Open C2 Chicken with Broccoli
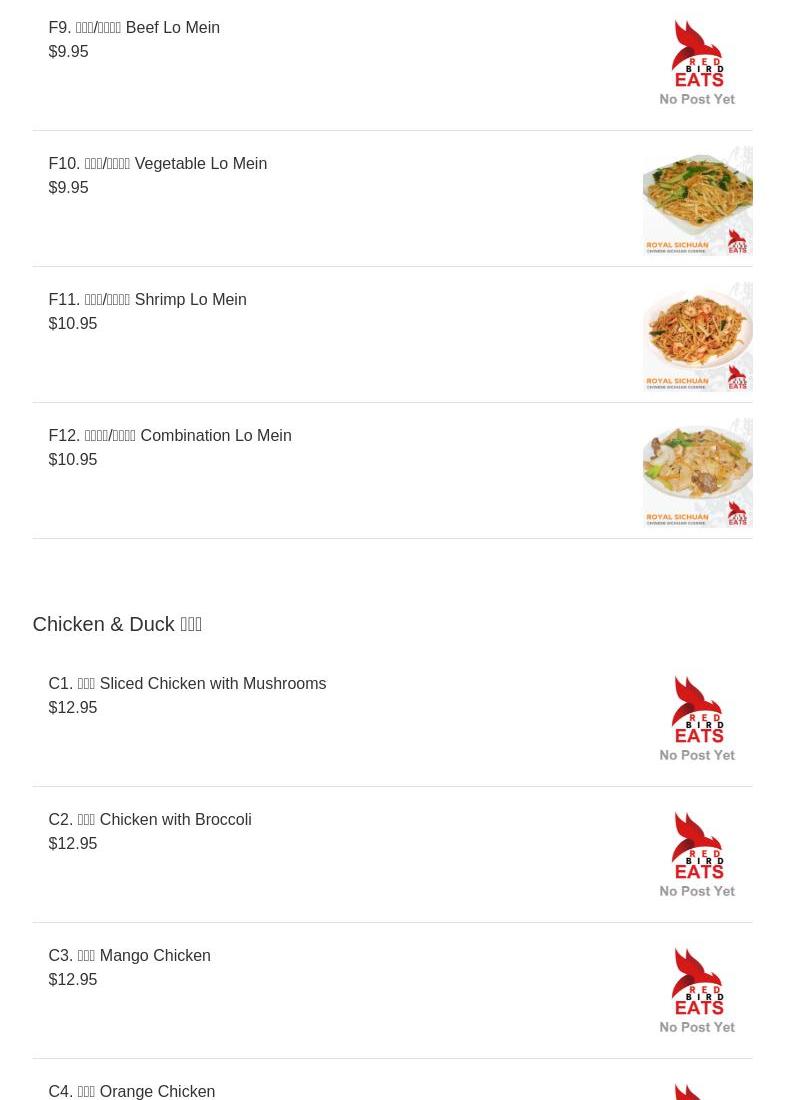The image size is (785, 1100). point(150,820)
